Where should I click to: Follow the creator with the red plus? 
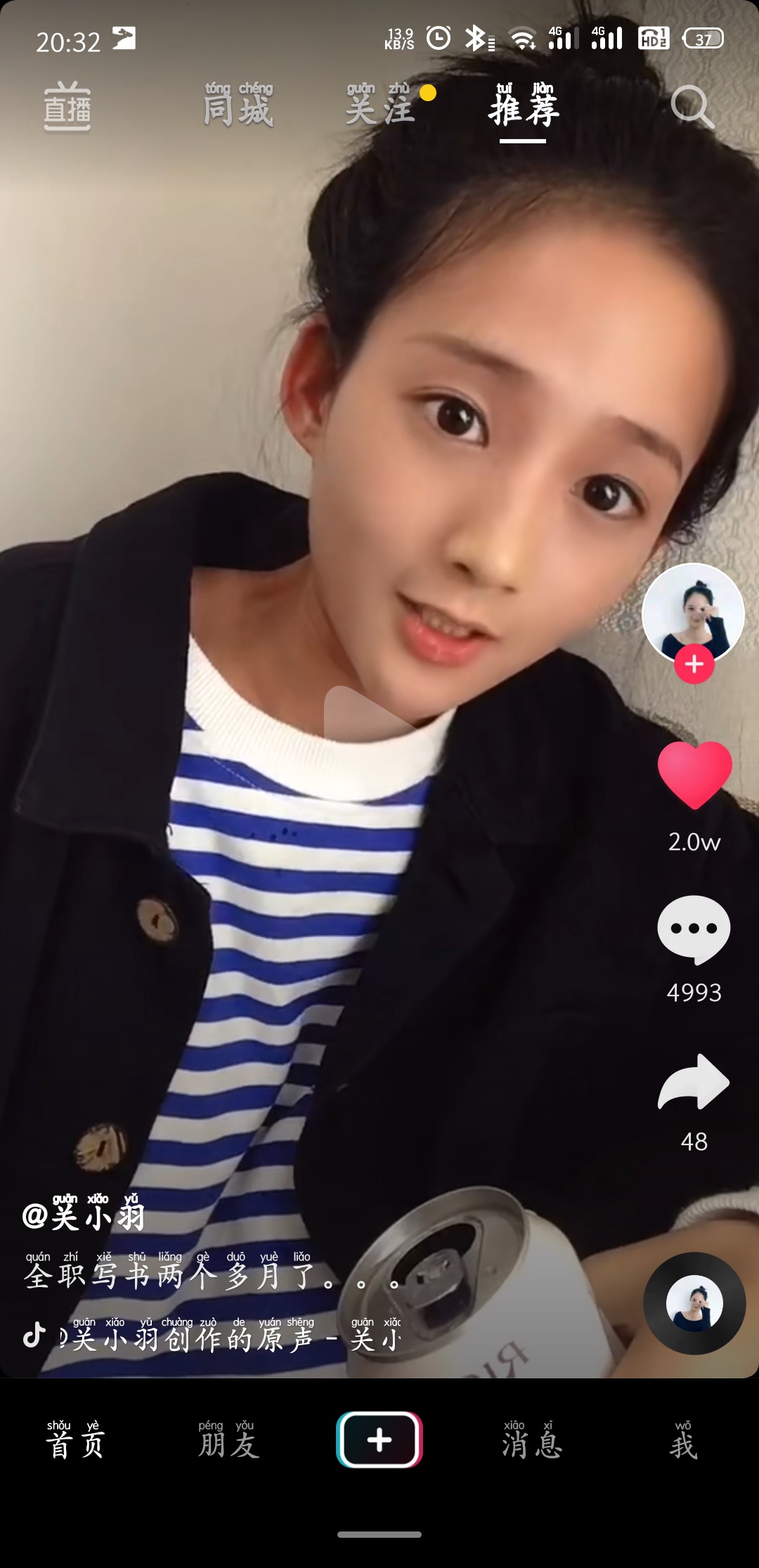coord(694,664)
